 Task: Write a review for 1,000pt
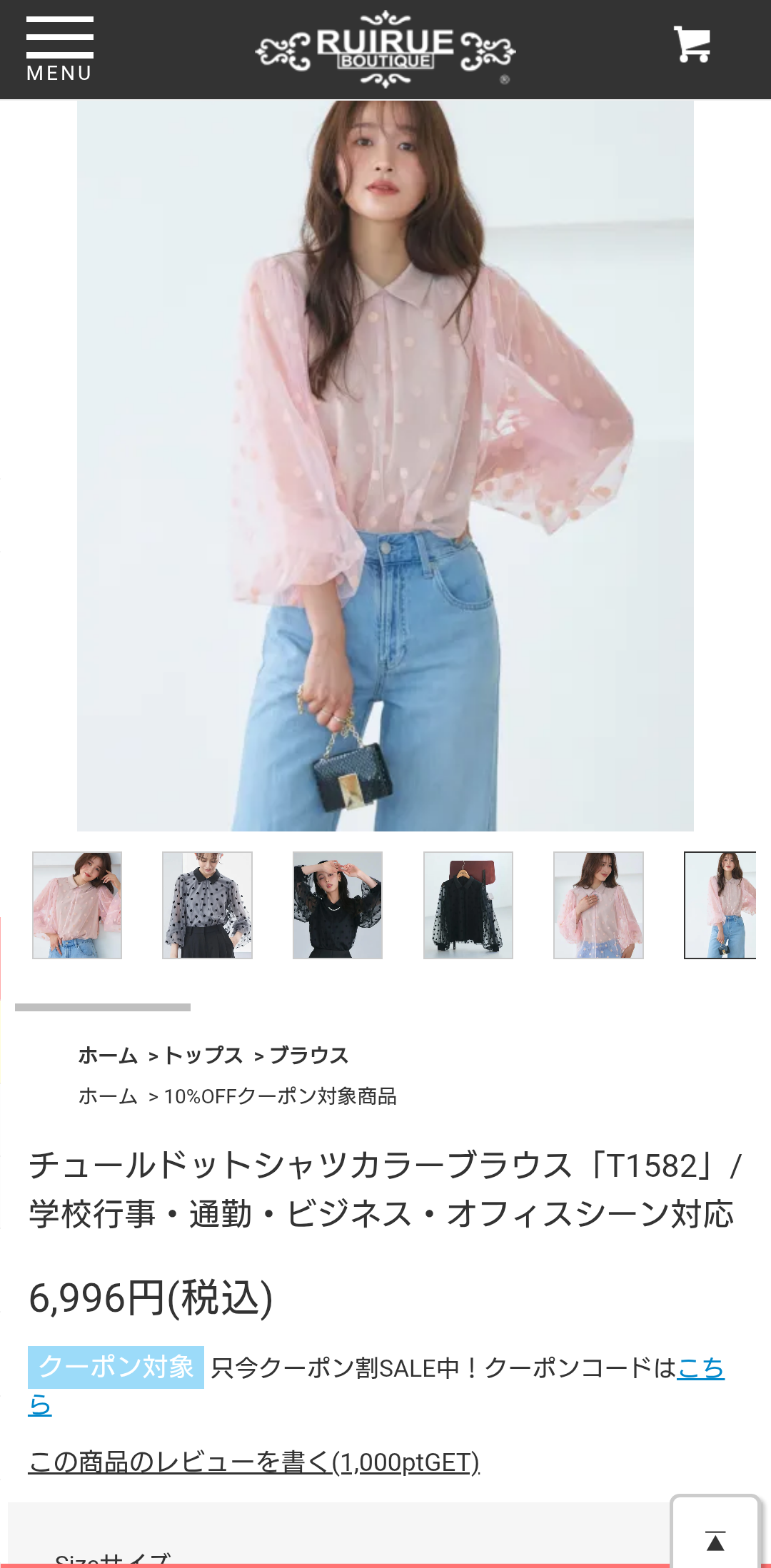point(253,1462)
